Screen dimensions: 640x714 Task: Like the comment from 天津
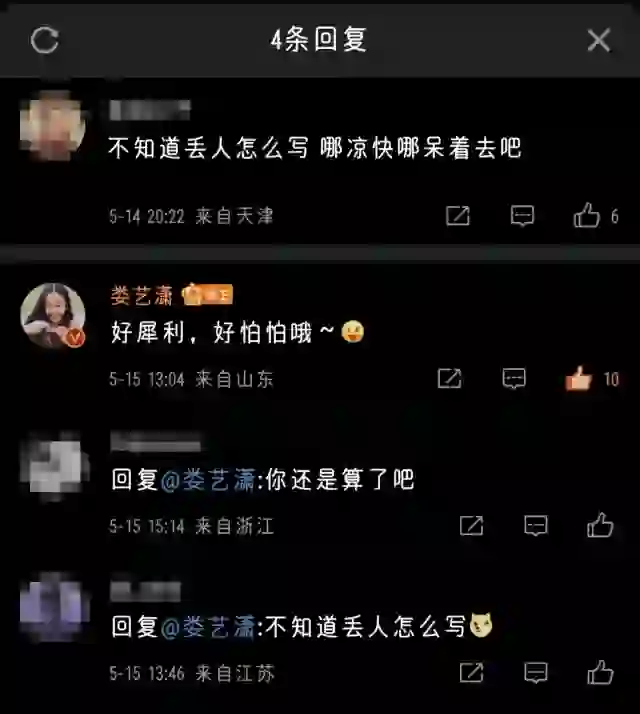(587, 216)
